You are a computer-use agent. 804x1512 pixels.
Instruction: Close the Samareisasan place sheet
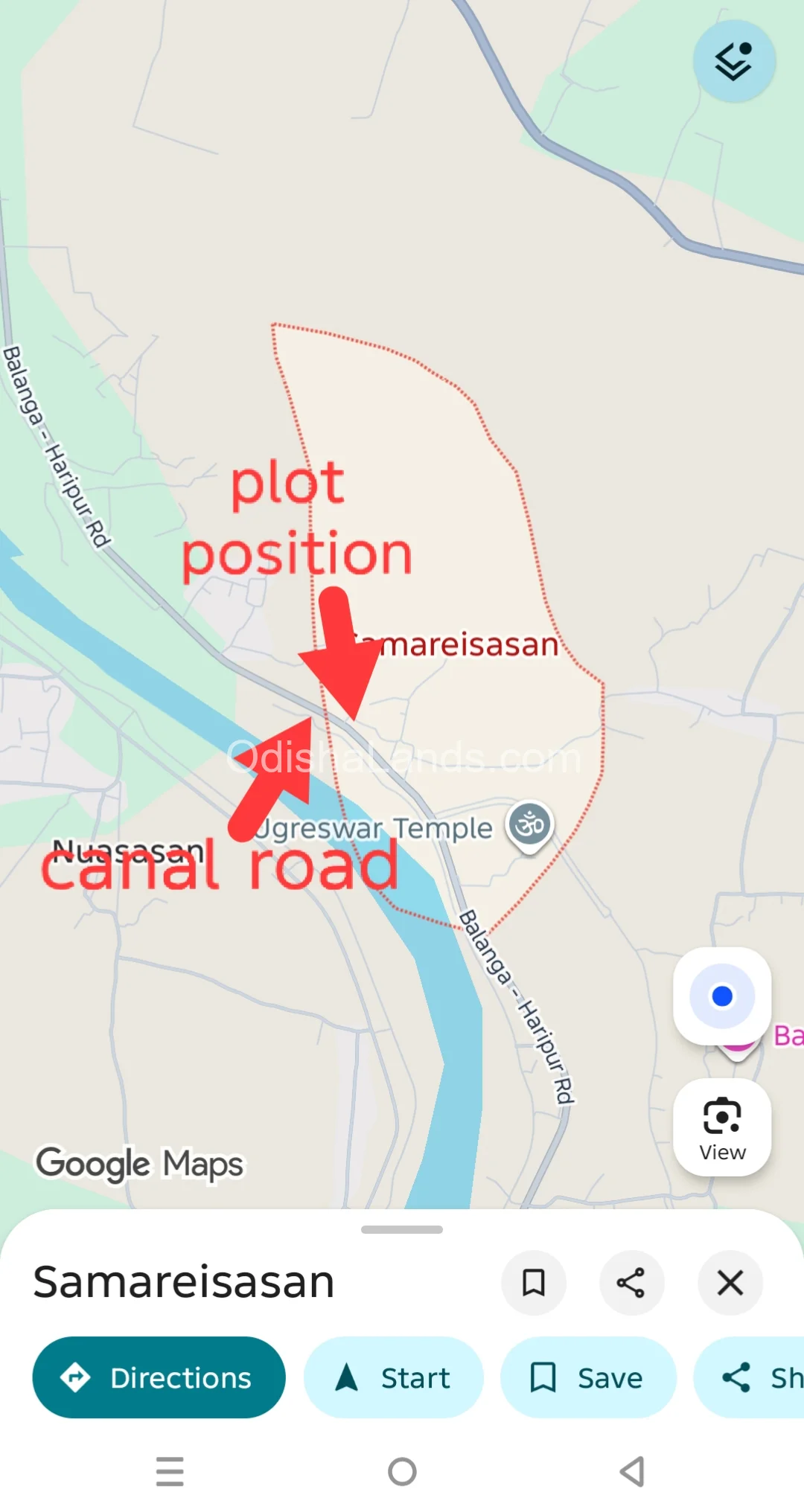pos(730,1283)
